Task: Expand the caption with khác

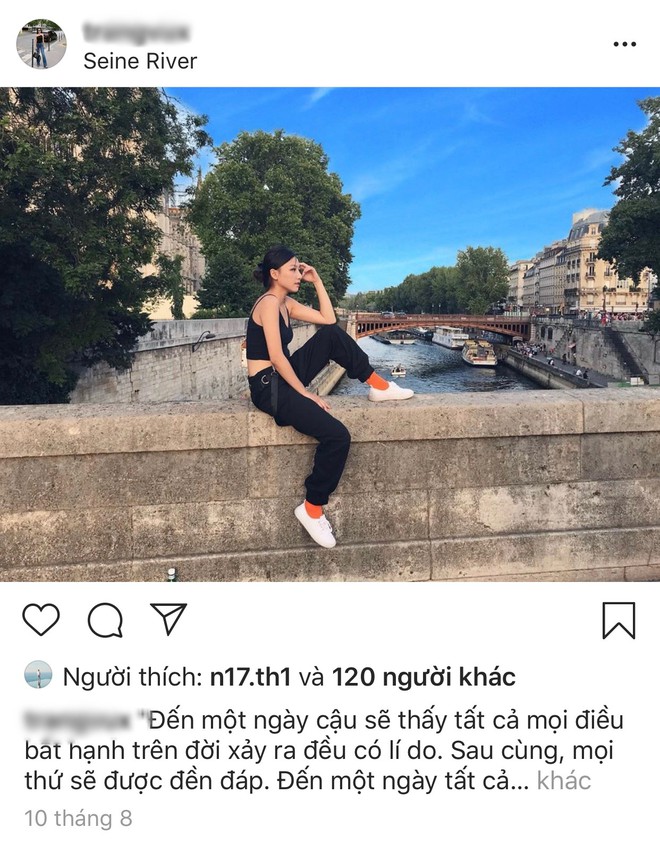Action: [564, 781]
